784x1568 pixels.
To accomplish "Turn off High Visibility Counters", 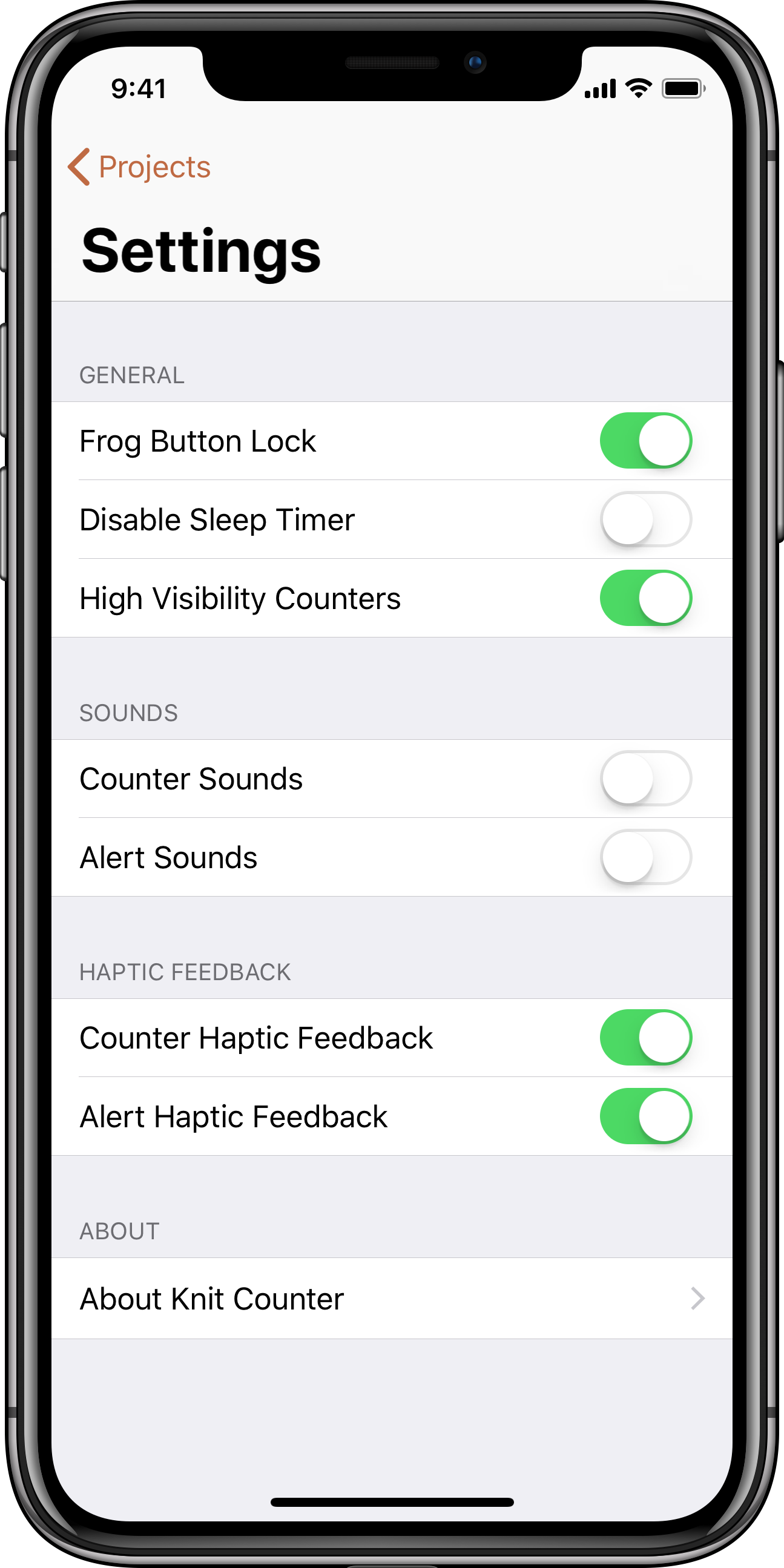I will [645, 598].
